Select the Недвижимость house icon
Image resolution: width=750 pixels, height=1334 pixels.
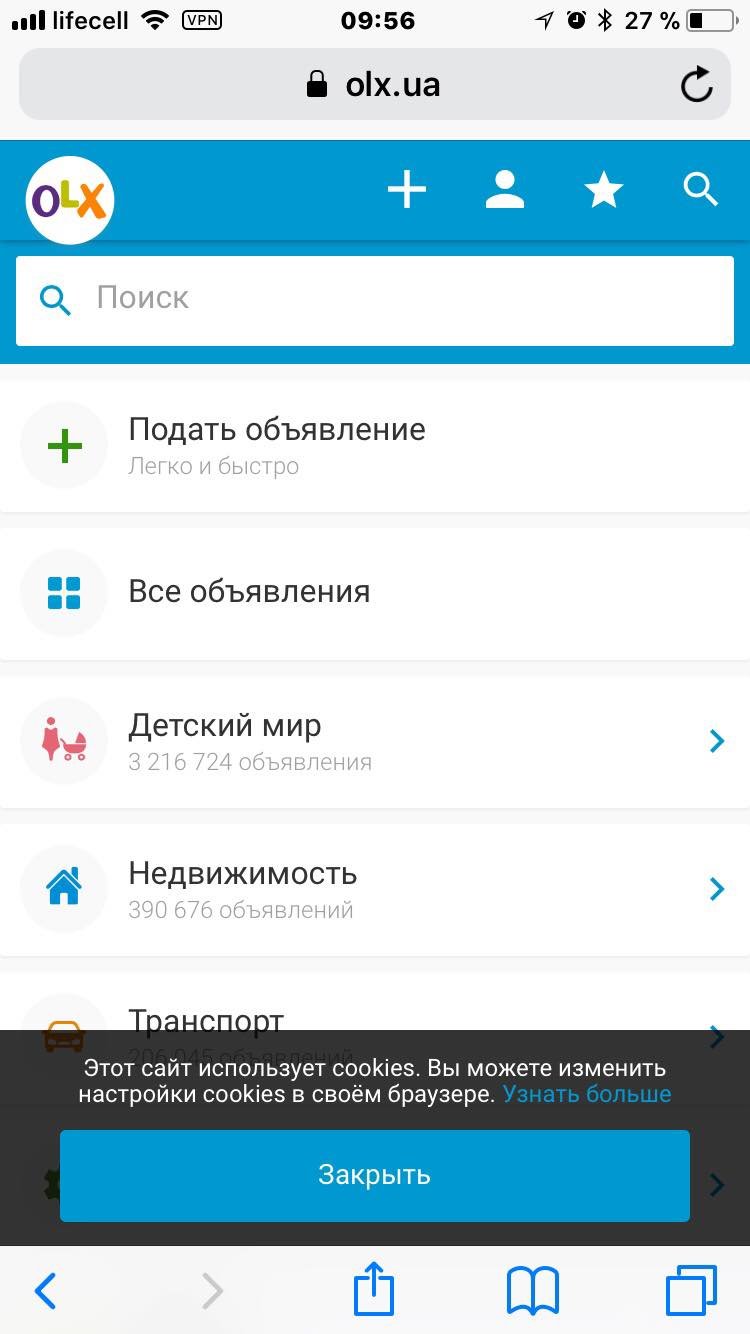click(63, 889)
